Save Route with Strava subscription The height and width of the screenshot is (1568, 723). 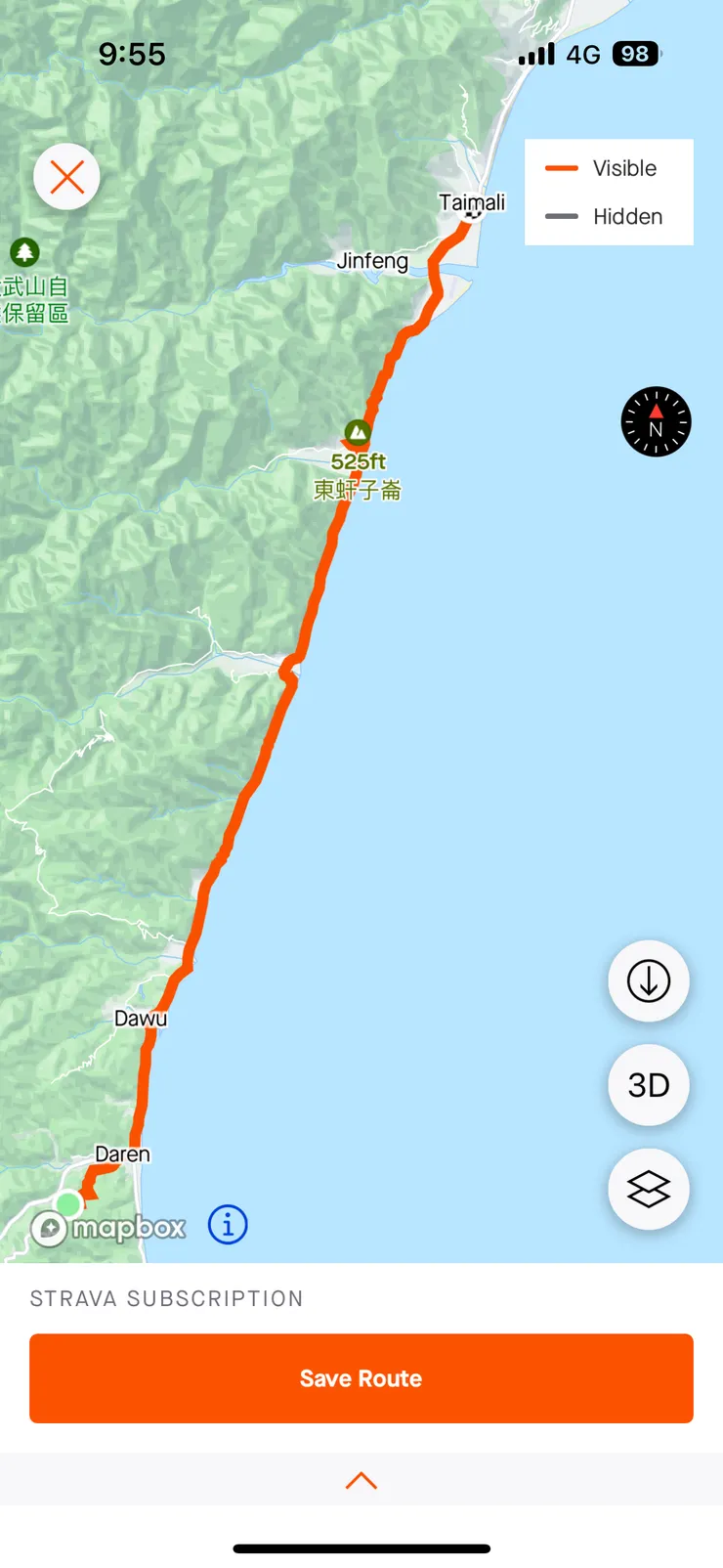point(361,1377)
